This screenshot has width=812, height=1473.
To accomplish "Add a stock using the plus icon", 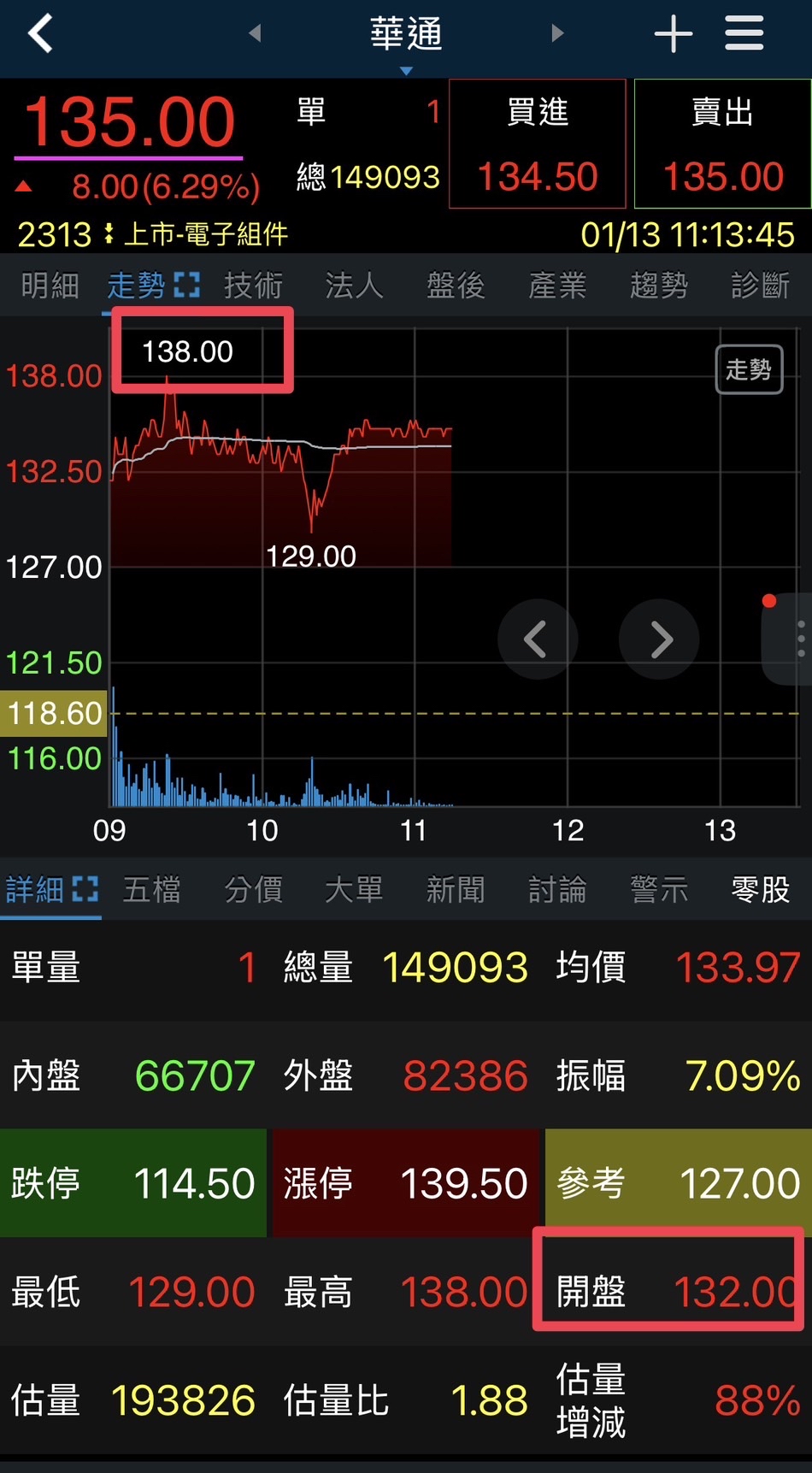I will (674, 32).
